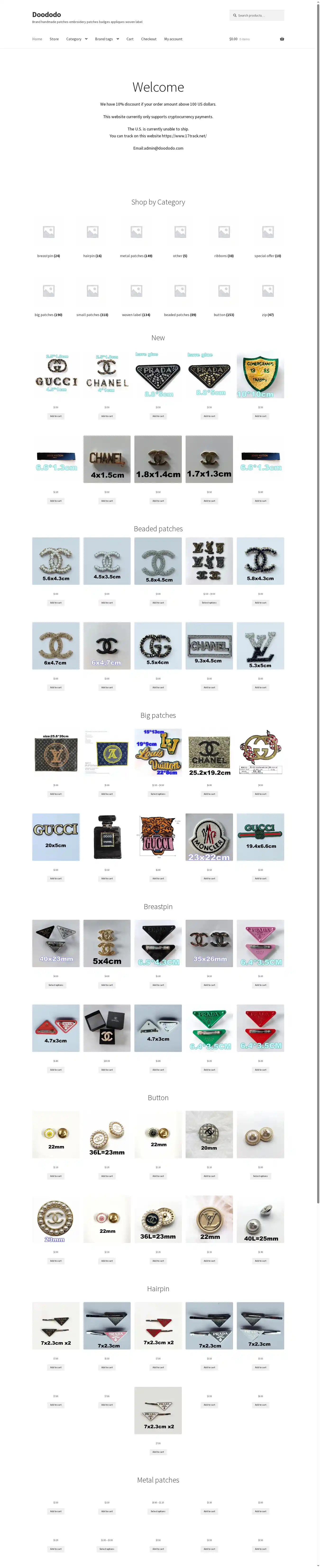Screen dimensions: 320x1568
Task: Expand the Brand tags dropdown
Action: click(107, 39)
